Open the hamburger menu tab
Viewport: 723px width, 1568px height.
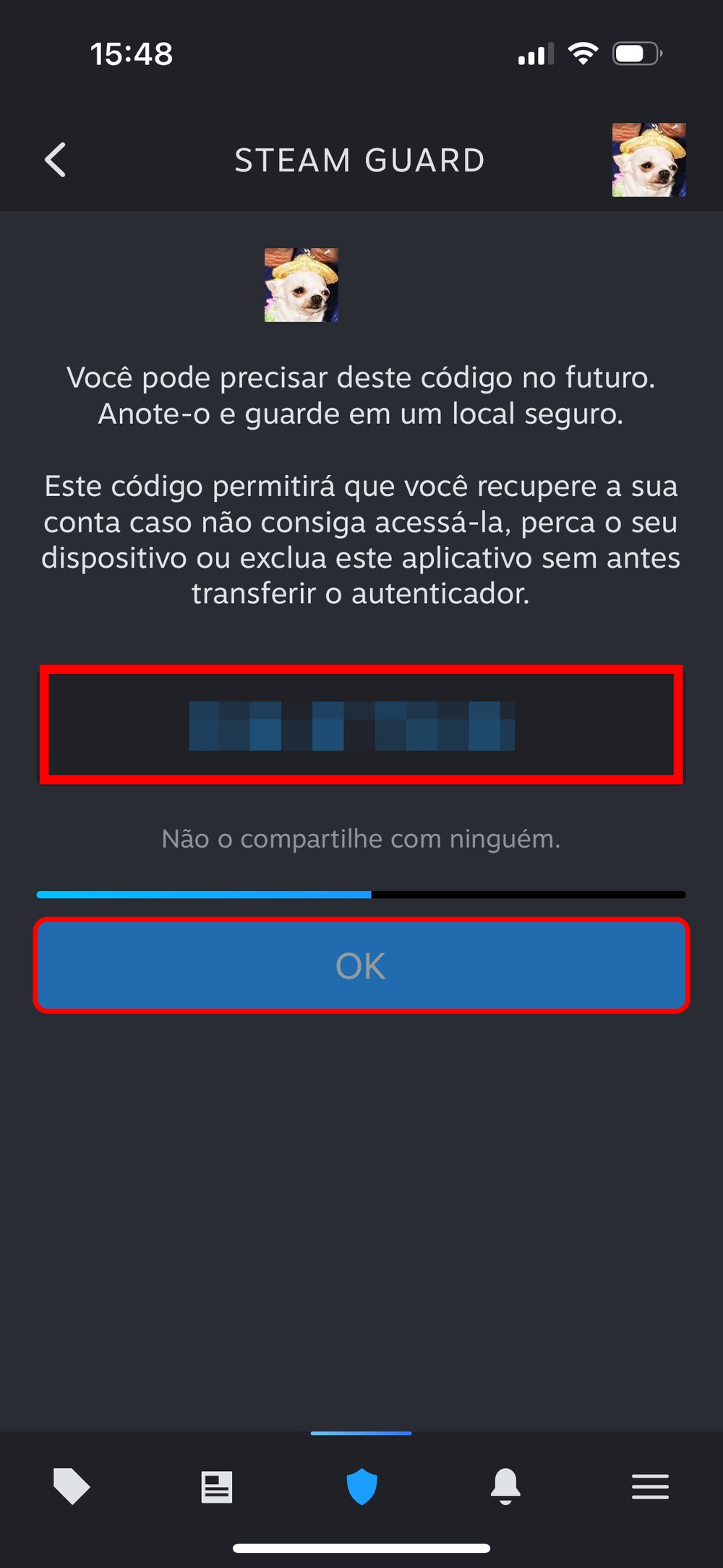[650, 1486]
